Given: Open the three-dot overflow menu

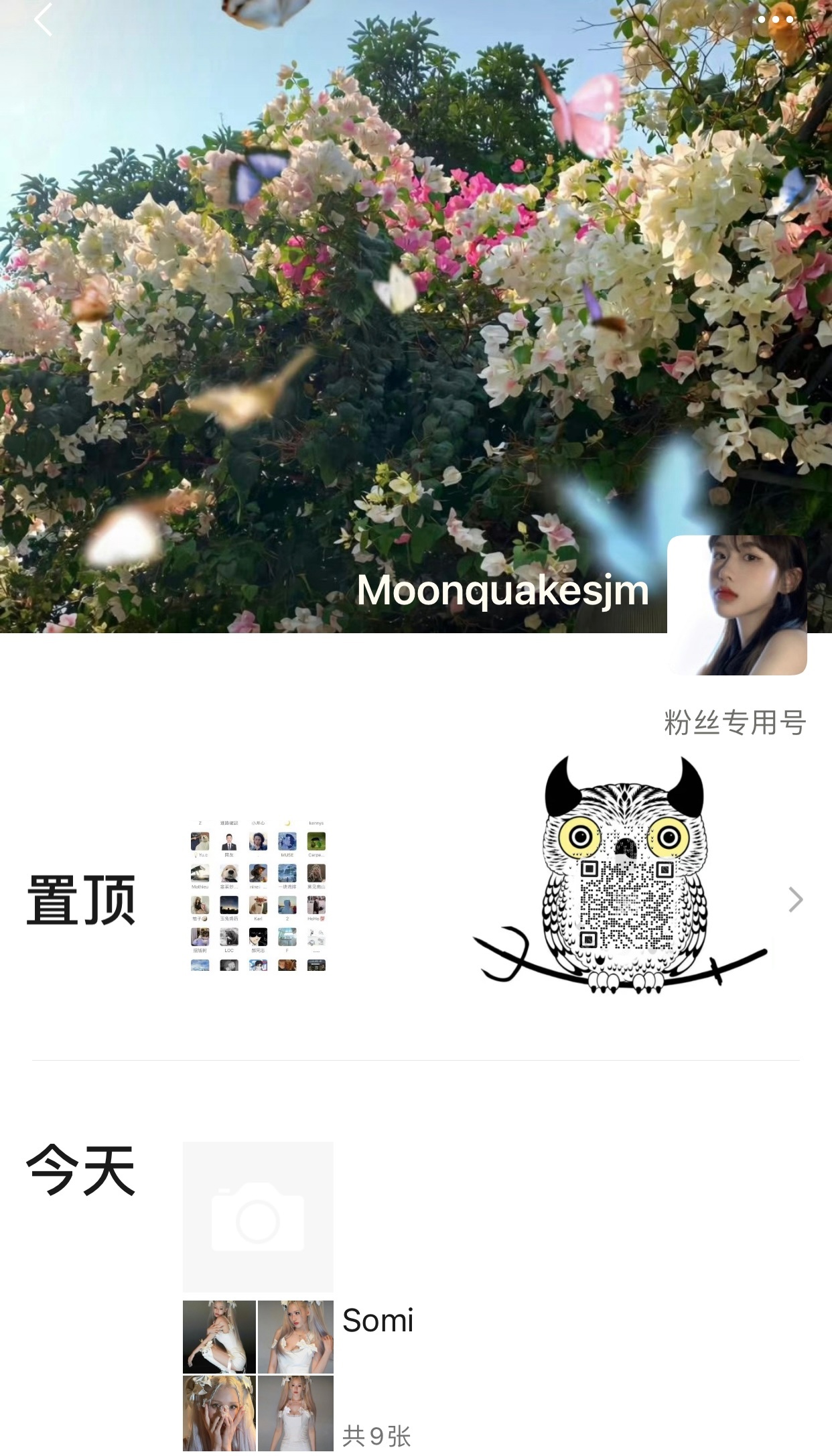Looking at the screenshot, I should click(775, 19).
